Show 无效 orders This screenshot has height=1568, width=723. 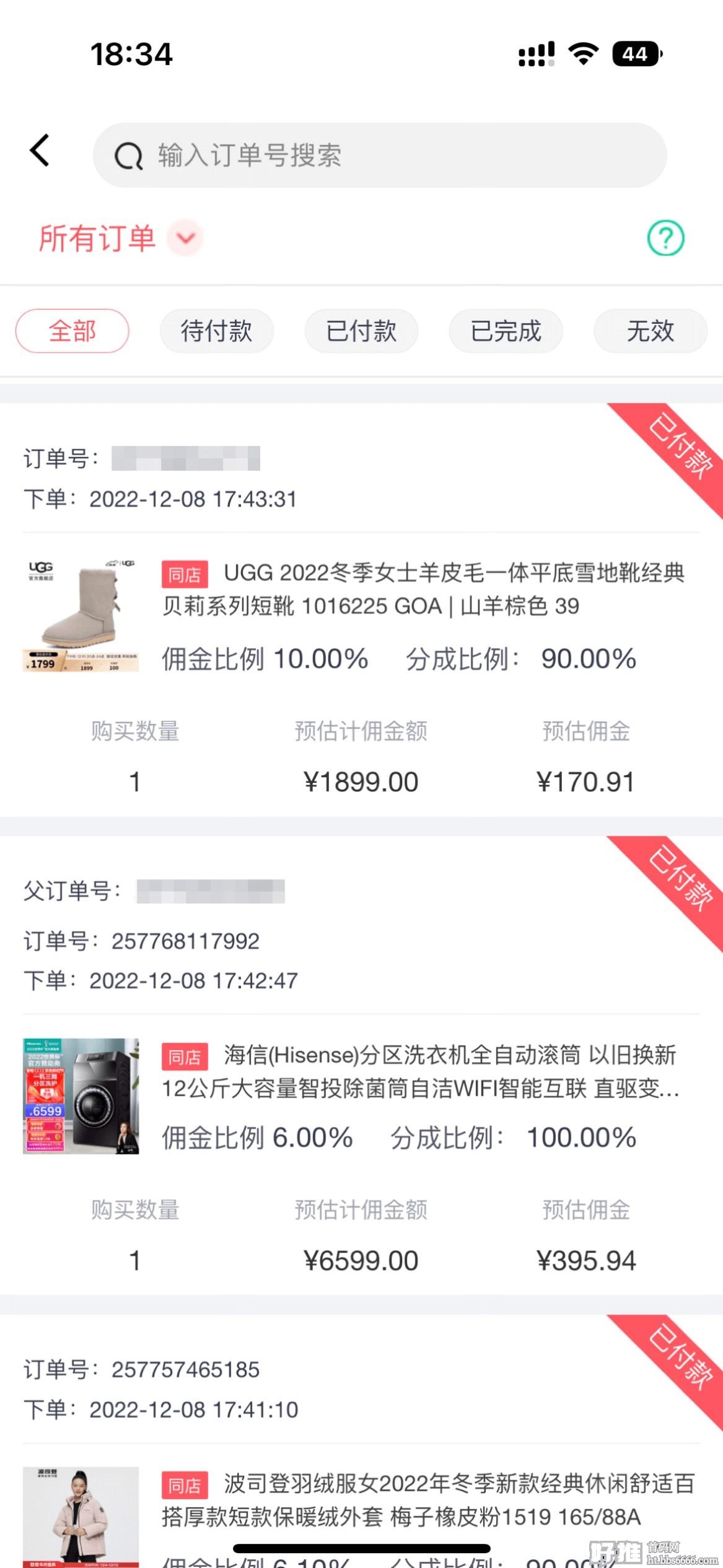click(x=651, y=331)
